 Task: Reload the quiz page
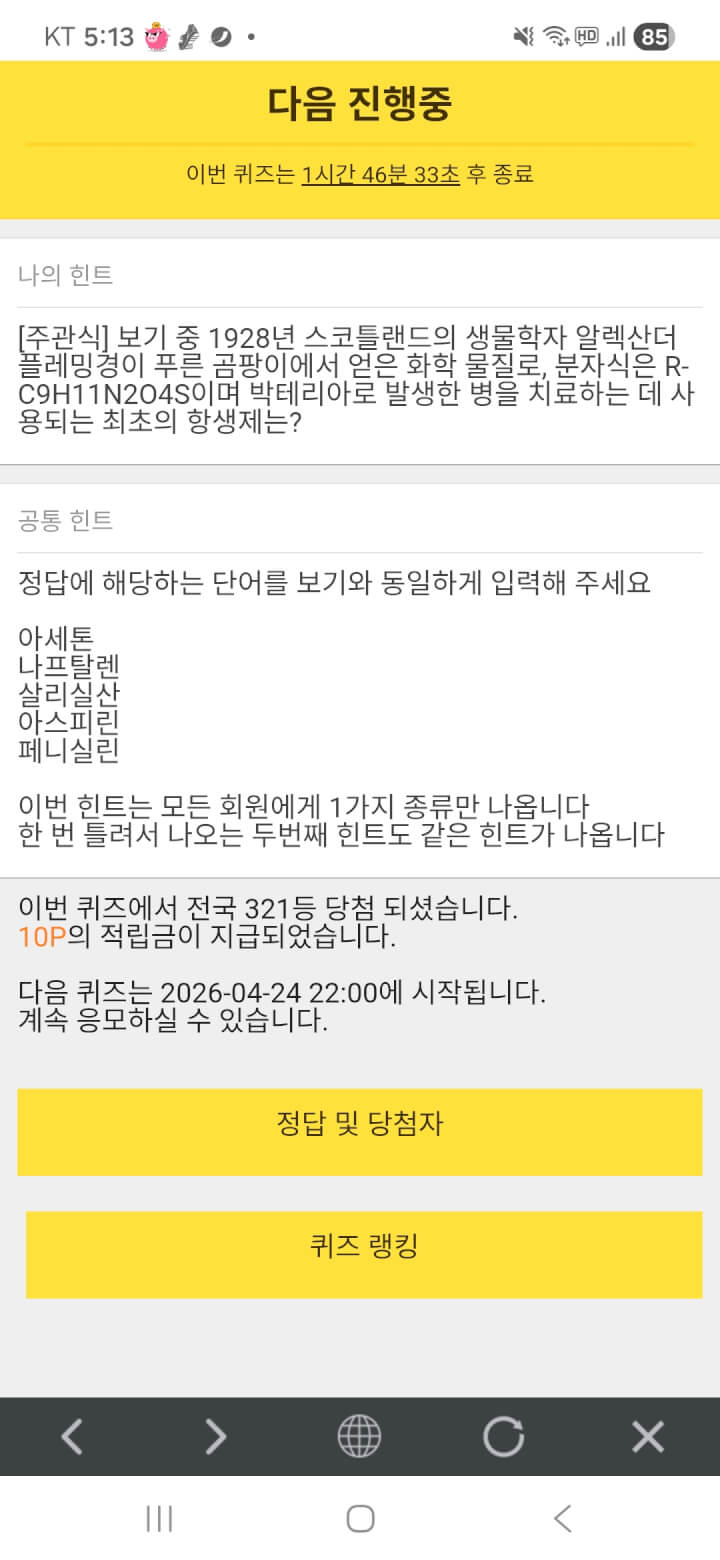pyautogui.click(x=503, y=1437)
